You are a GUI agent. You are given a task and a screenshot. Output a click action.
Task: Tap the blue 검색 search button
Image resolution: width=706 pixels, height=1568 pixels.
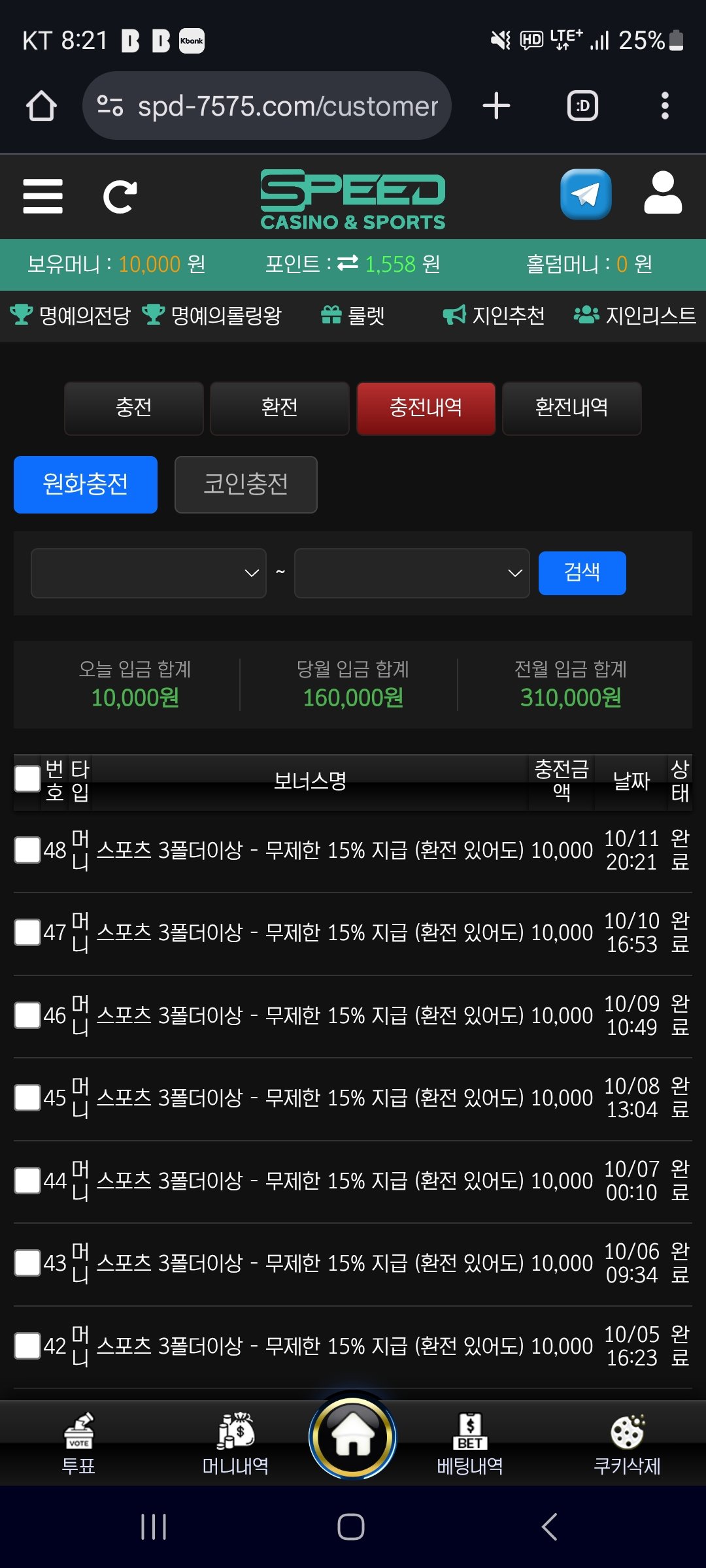click(x=582, y=573)
